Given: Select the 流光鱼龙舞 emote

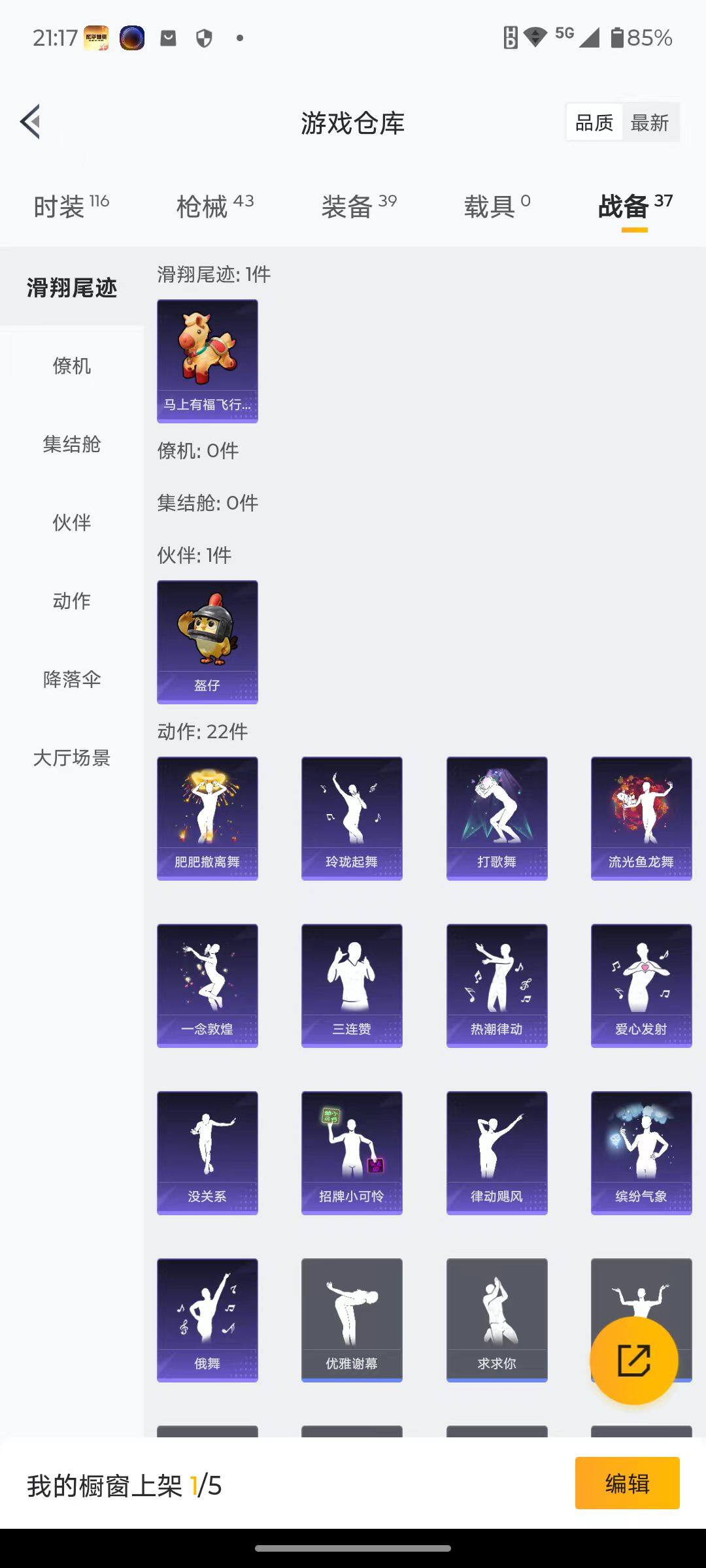Looking at the screenshot, I should (x=641, y=817).
